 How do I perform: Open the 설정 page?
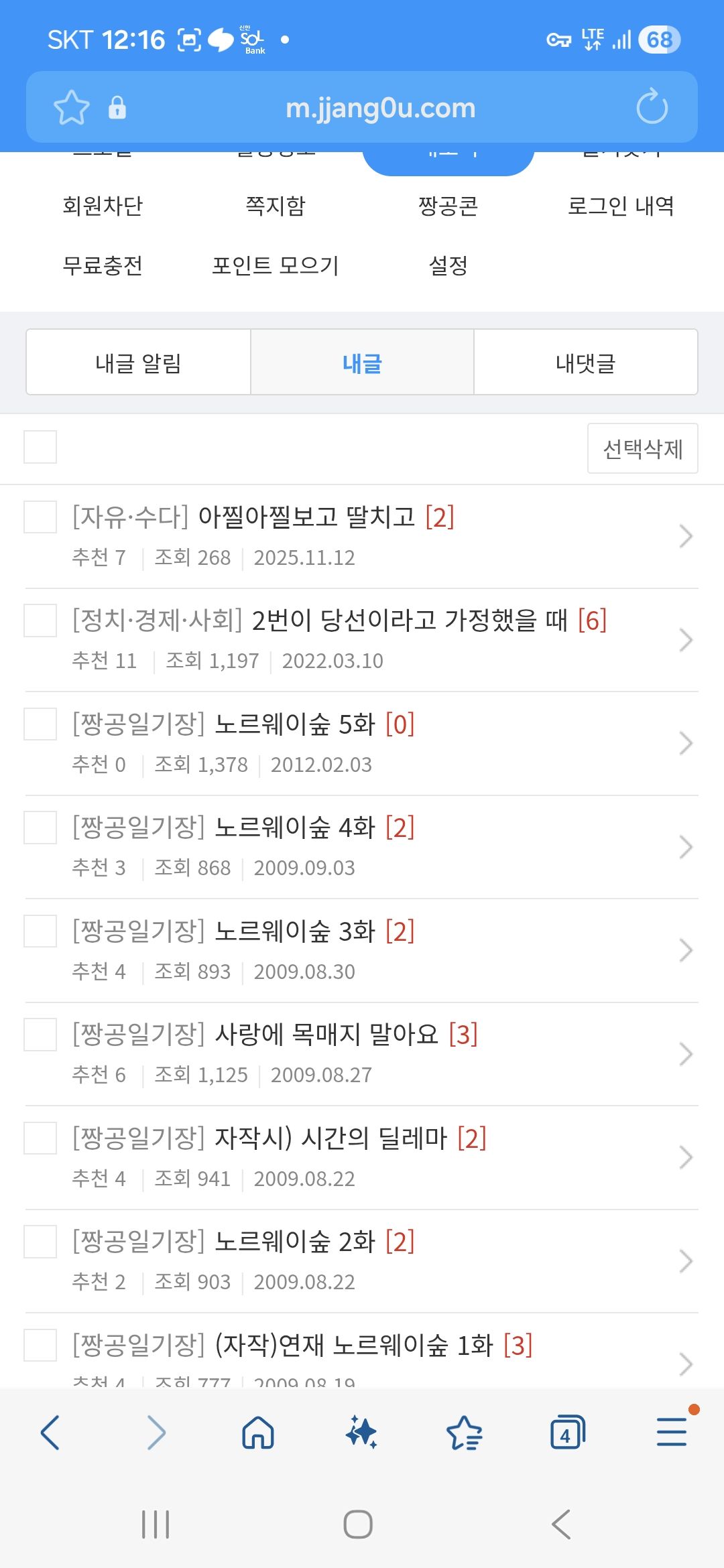pyautogui.click(x=448, y=266)
